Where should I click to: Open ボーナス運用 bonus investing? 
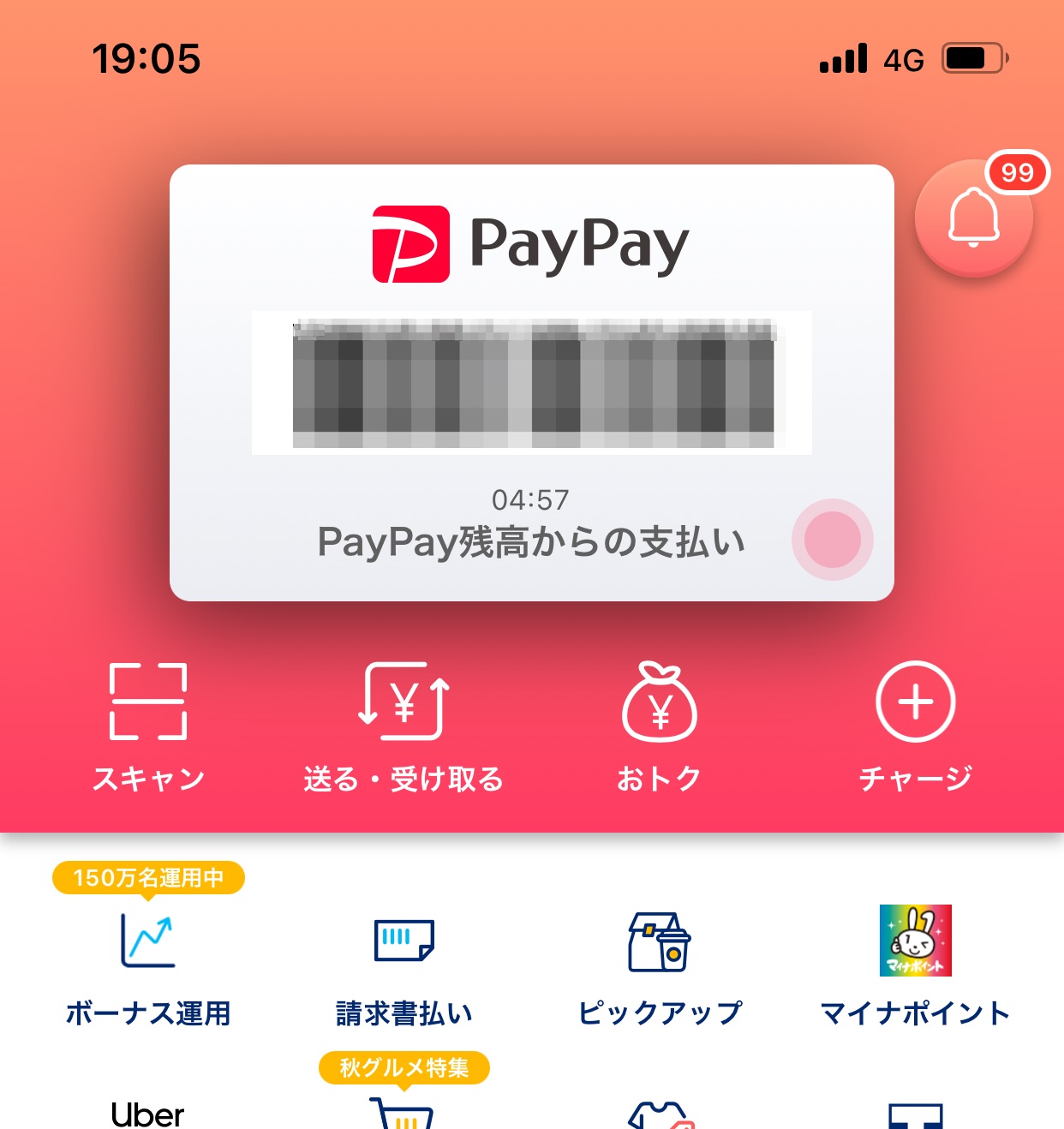pyautogui.click(x=148, y=964)
